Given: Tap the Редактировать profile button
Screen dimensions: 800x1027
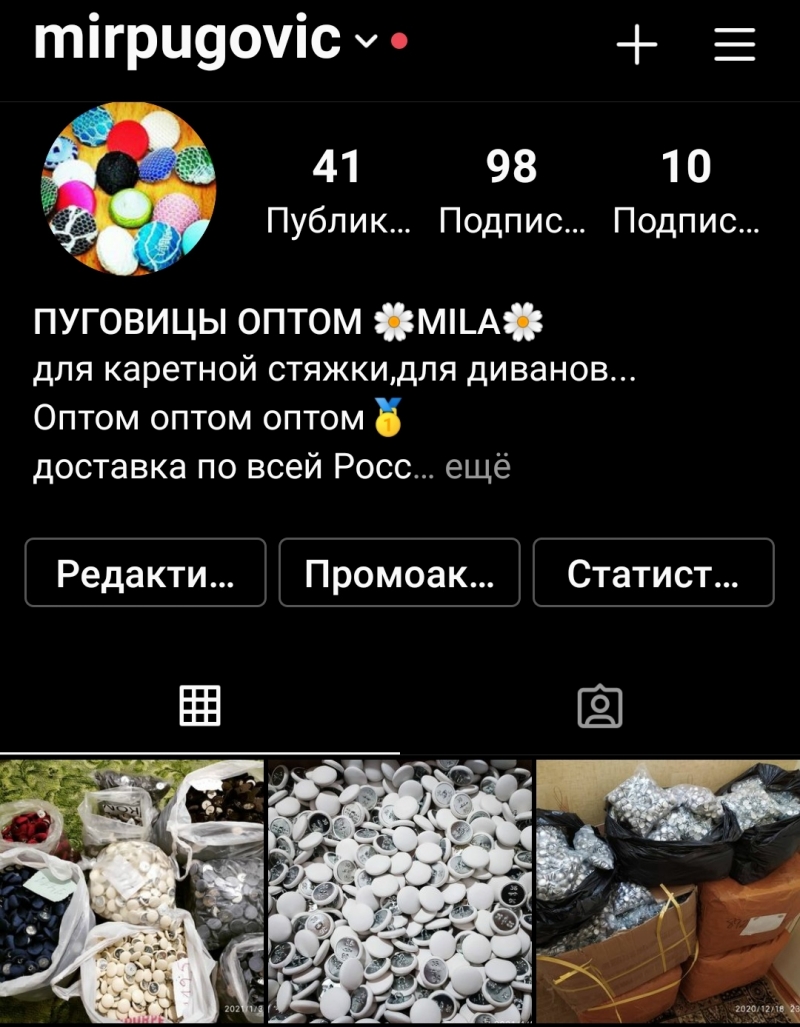Looking at the screenshot, I should [x=145, y=572].
